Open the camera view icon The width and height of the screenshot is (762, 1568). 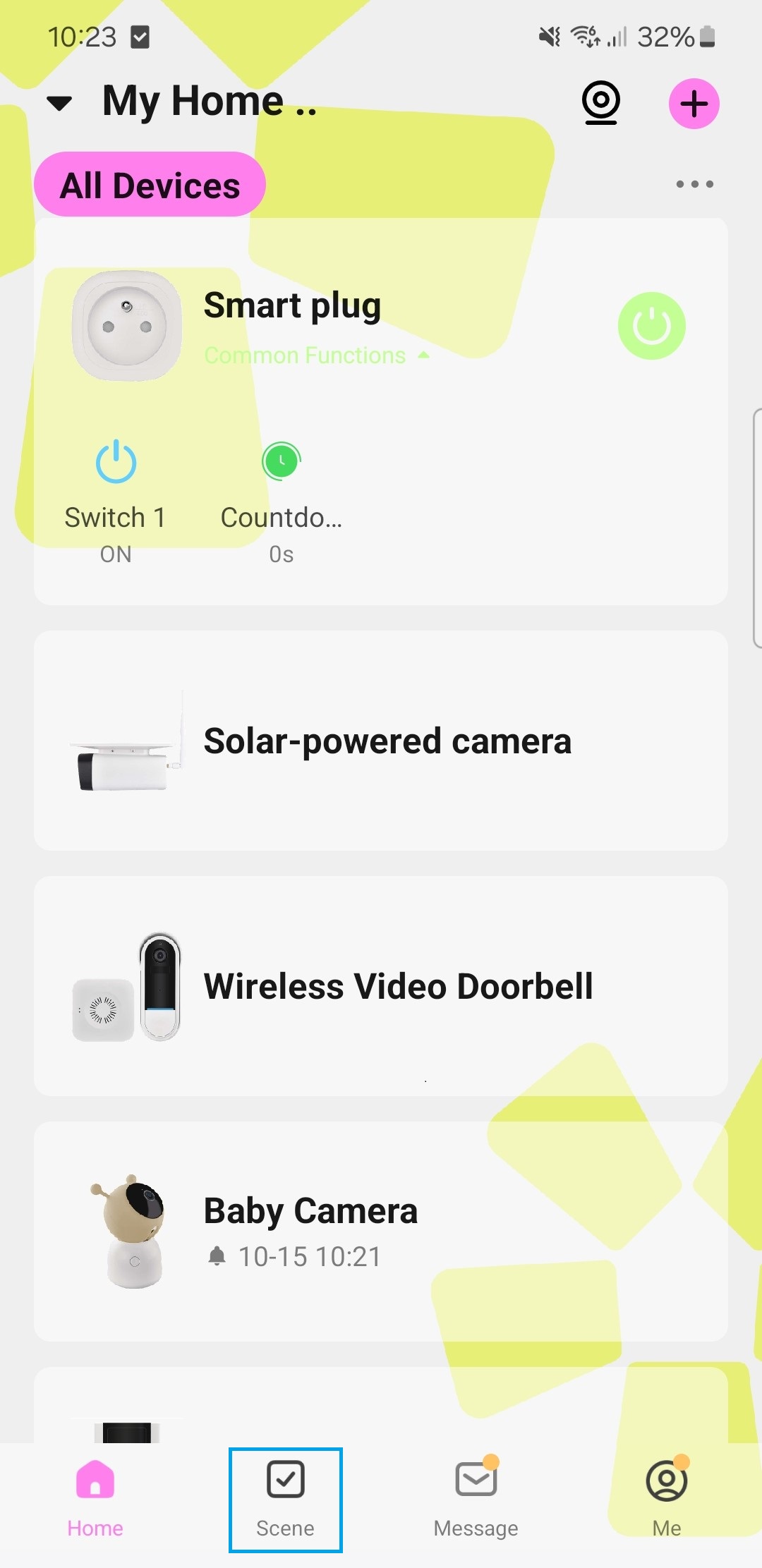click(x=601, y=103)
